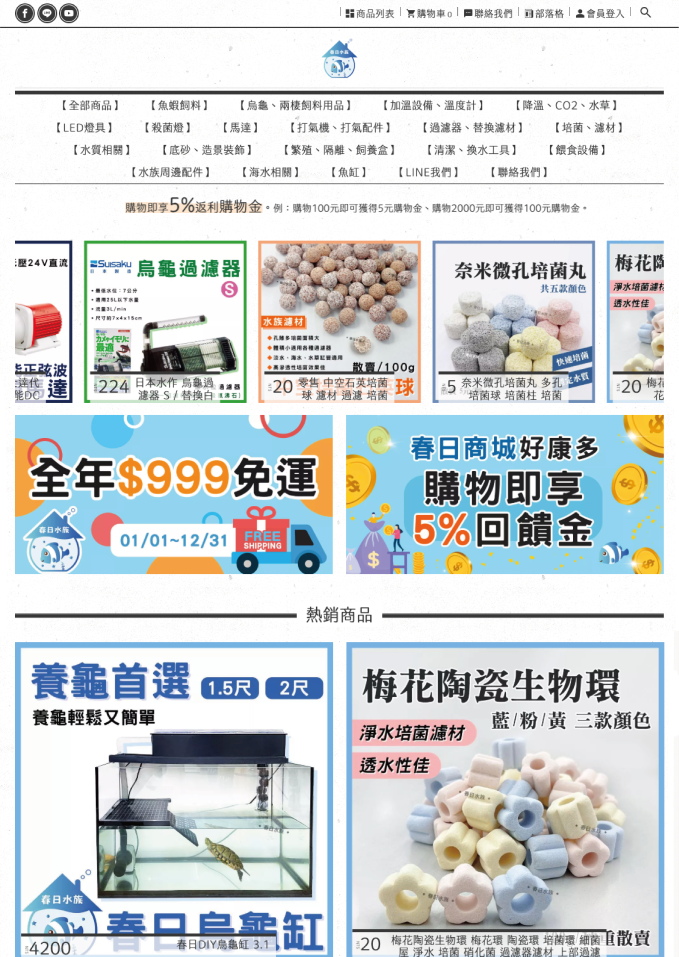Go to the 水質相關 category

(104, 150)
